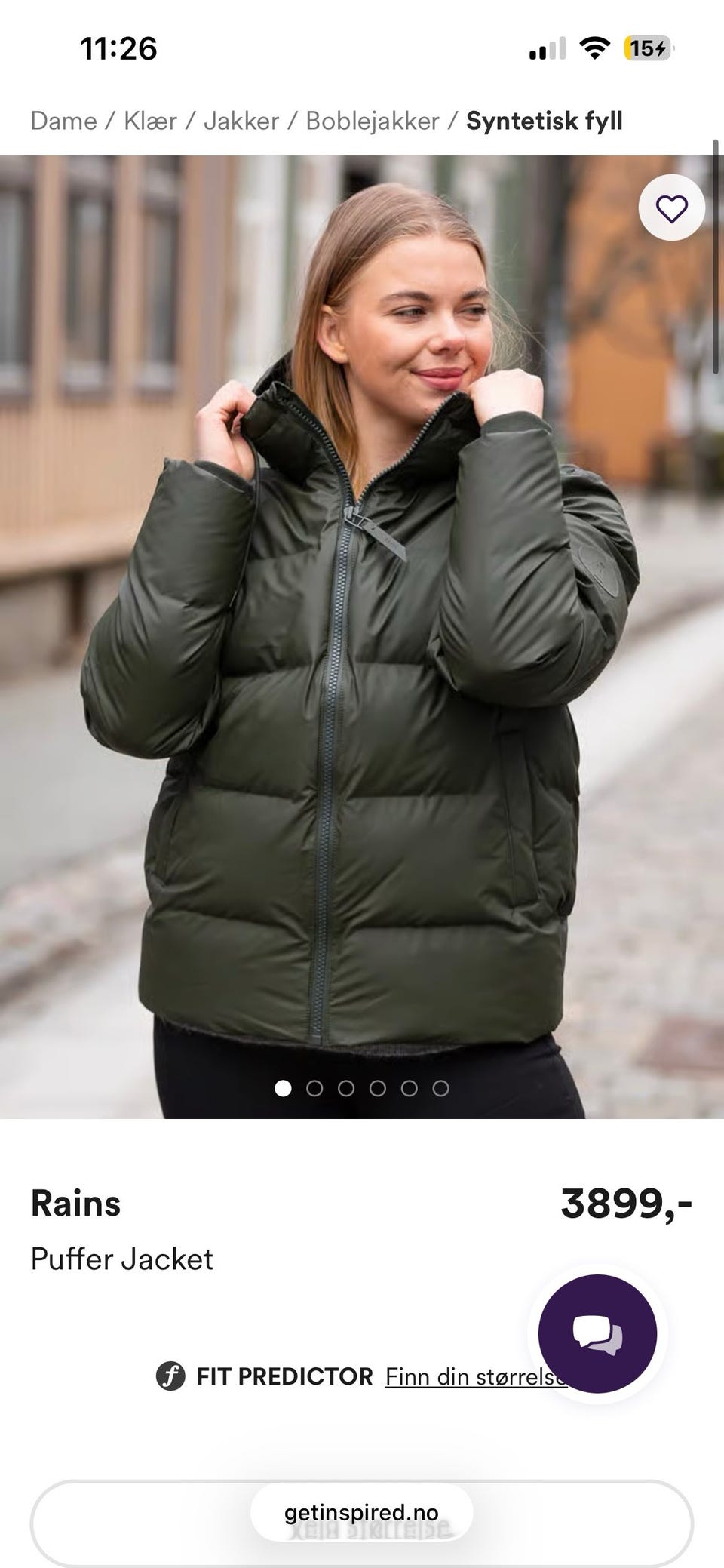Open the product photo of the jacket
Image resolution: width=724 pixels, height=1568 pixels.
pyautogui.click(x=362, y=637)
